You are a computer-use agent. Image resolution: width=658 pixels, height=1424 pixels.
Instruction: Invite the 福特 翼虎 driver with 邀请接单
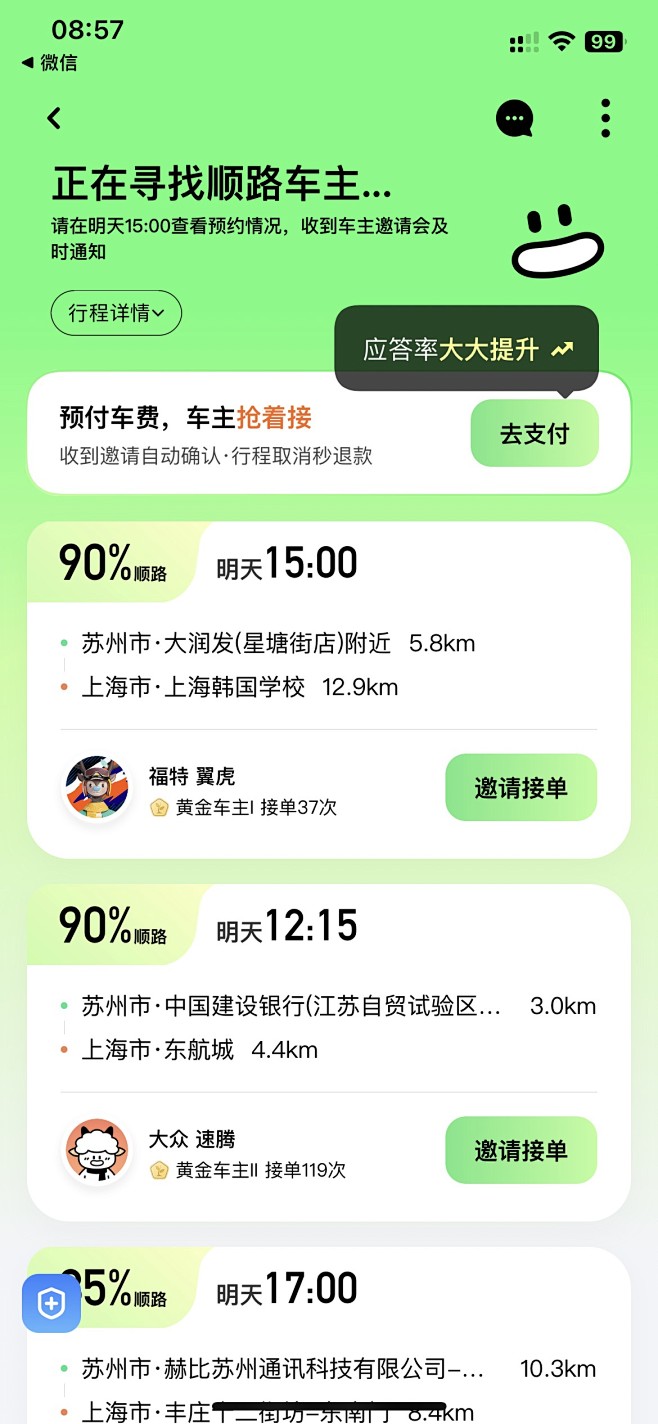click(x=520, y=787)
